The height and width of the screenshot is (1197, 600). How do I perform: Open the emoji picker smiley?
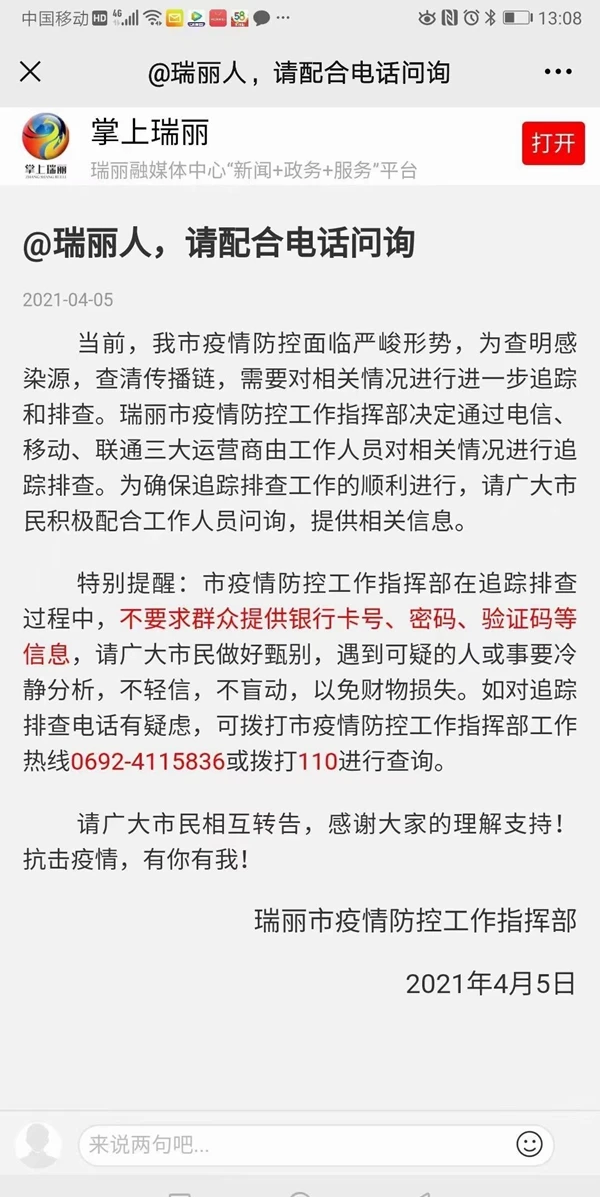[529, 1144]
